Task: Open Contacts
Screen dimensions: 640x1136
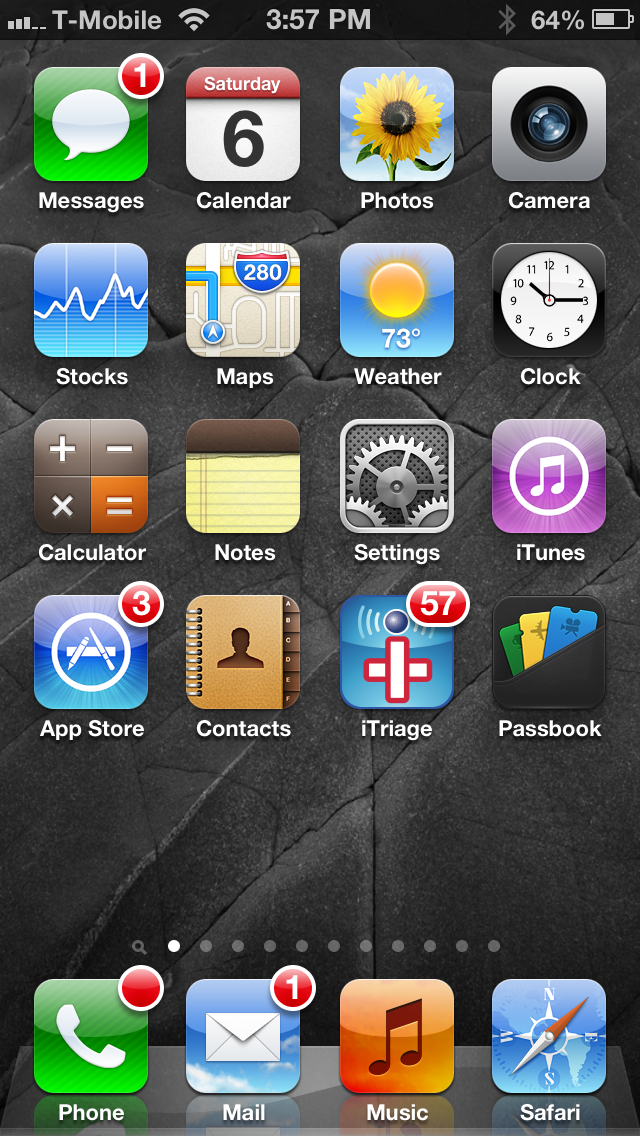Action: point(243,652)
